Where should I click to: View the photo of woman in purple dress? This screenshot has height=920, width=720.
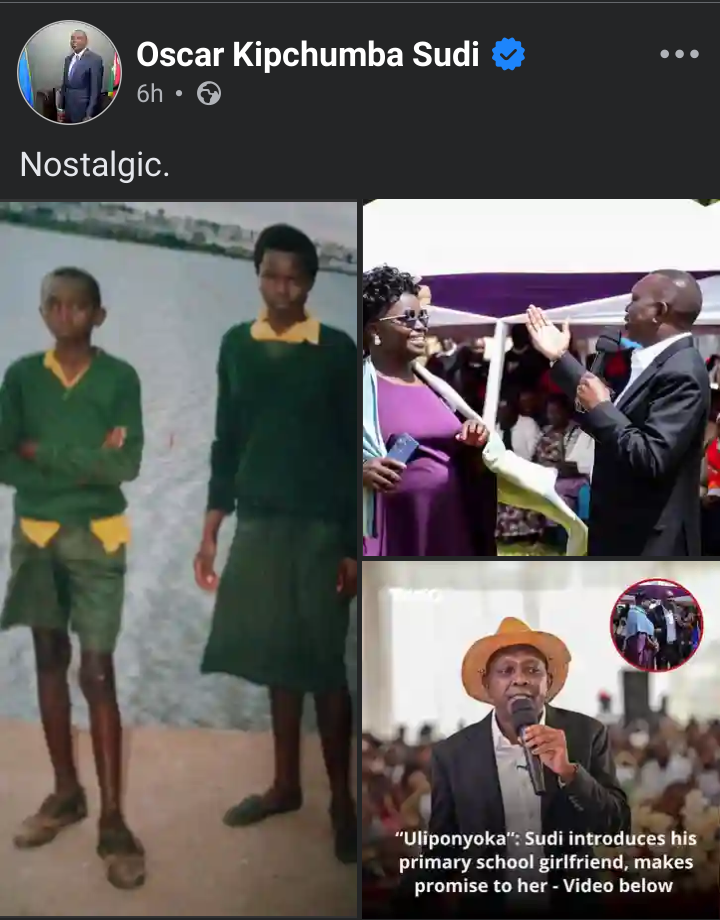pyautogui.click(x=540, y=378)
